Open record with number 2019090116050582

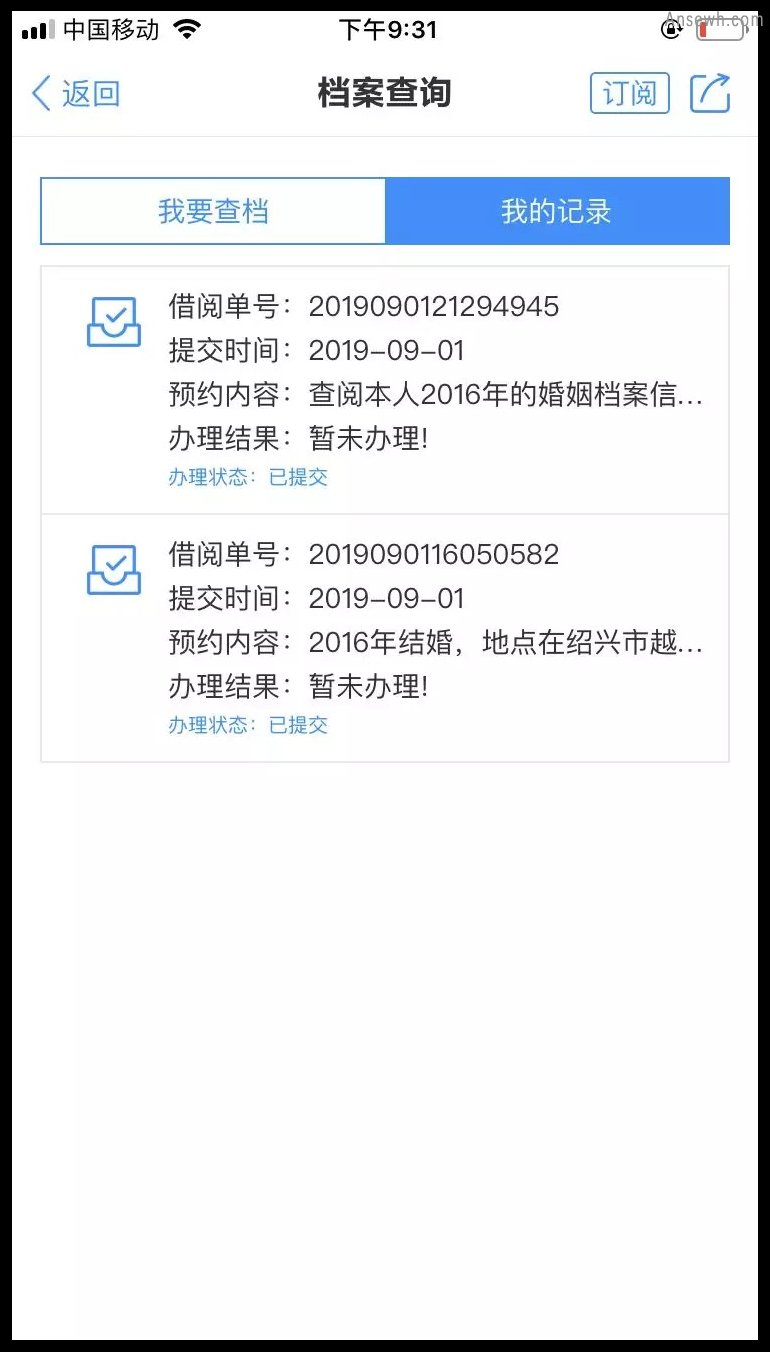coord(385,638)
